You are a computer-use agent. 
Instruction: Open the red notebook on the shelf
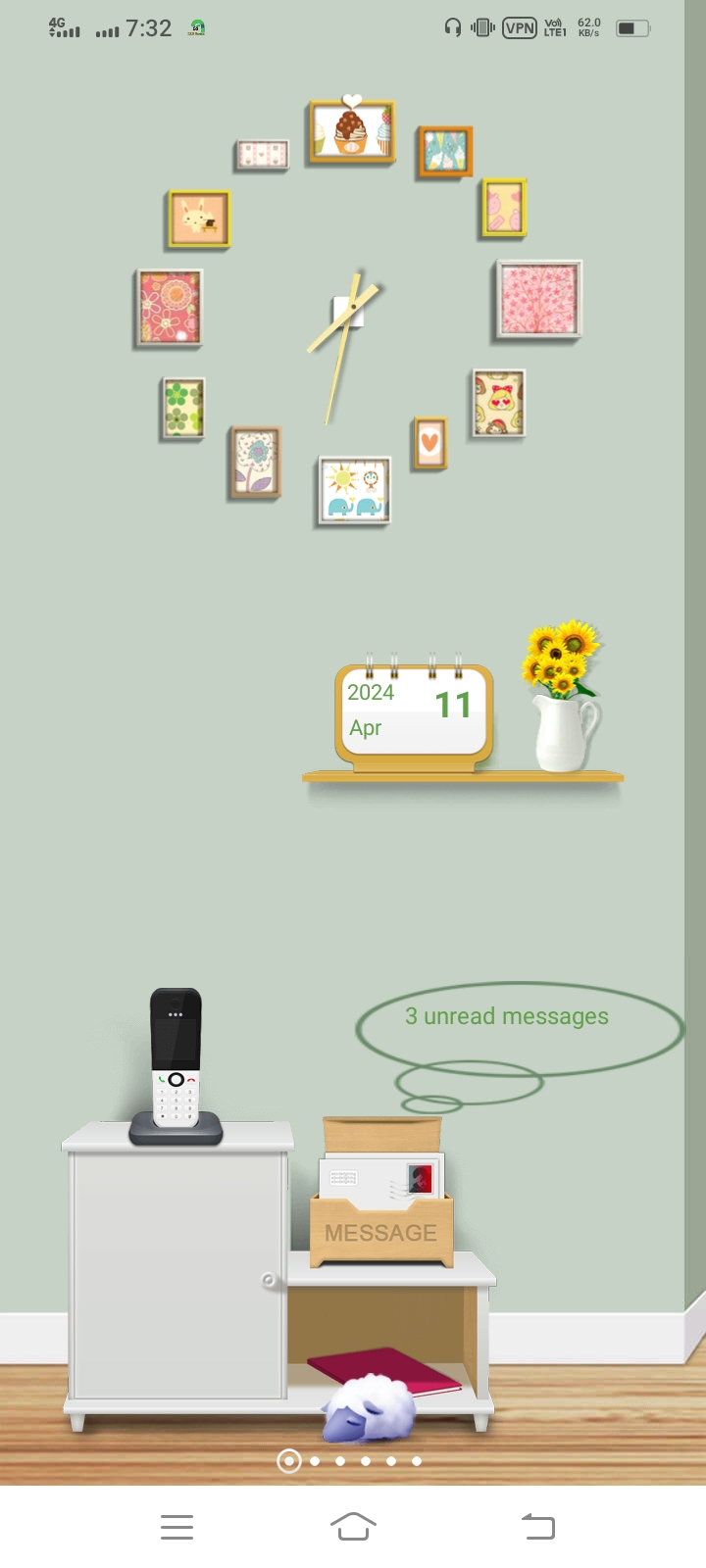click(382, 1368)
